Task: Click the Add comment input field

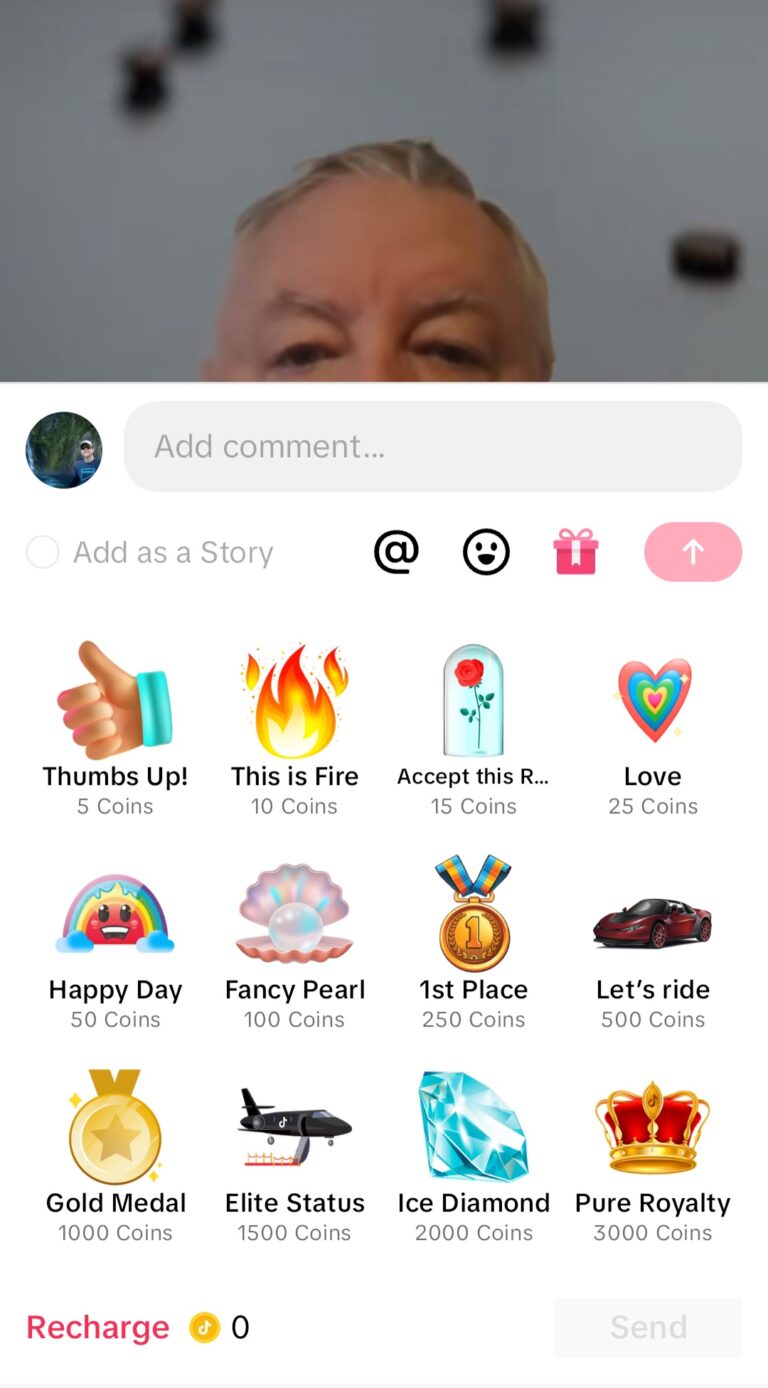Action: tap(432, 446)
